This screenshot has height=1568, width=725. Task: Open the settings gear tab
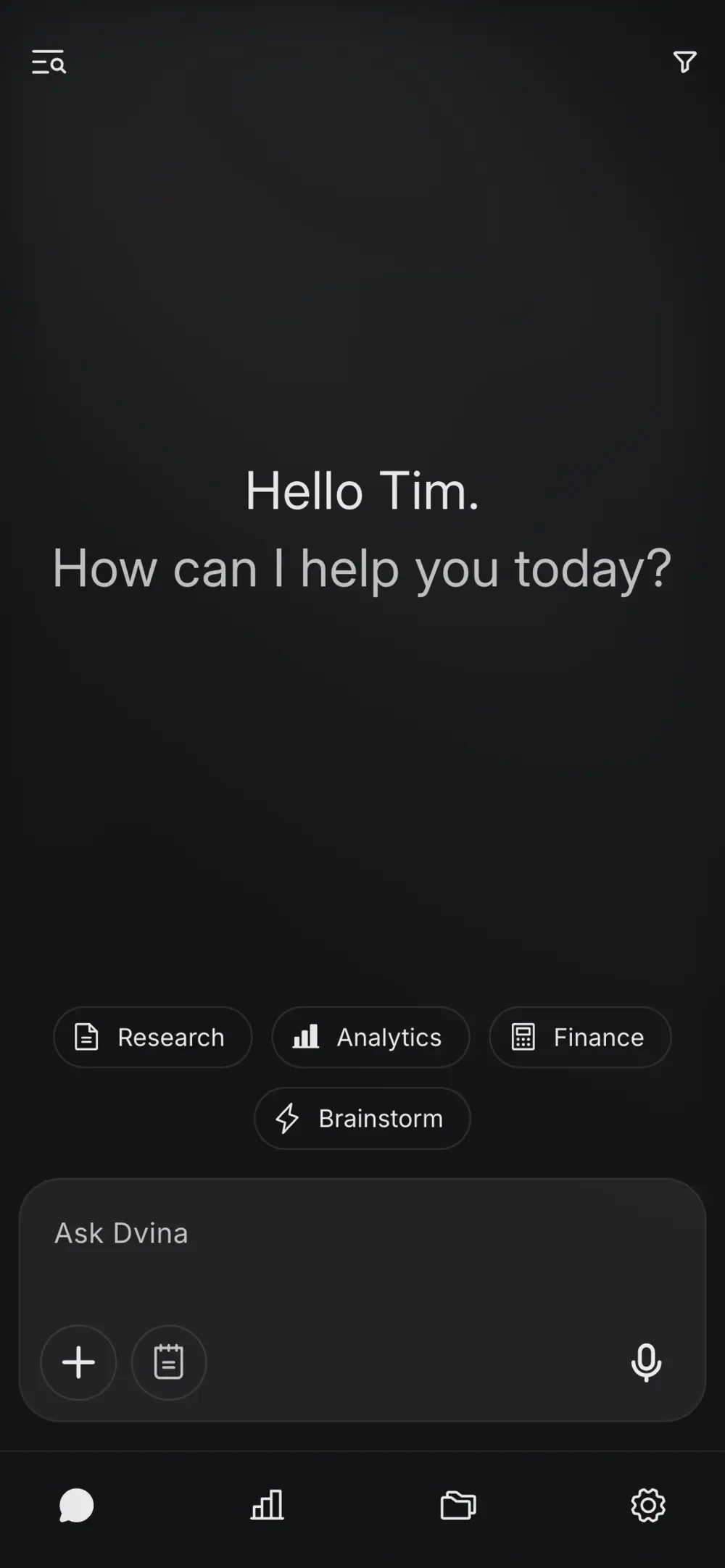[648, 1506]
